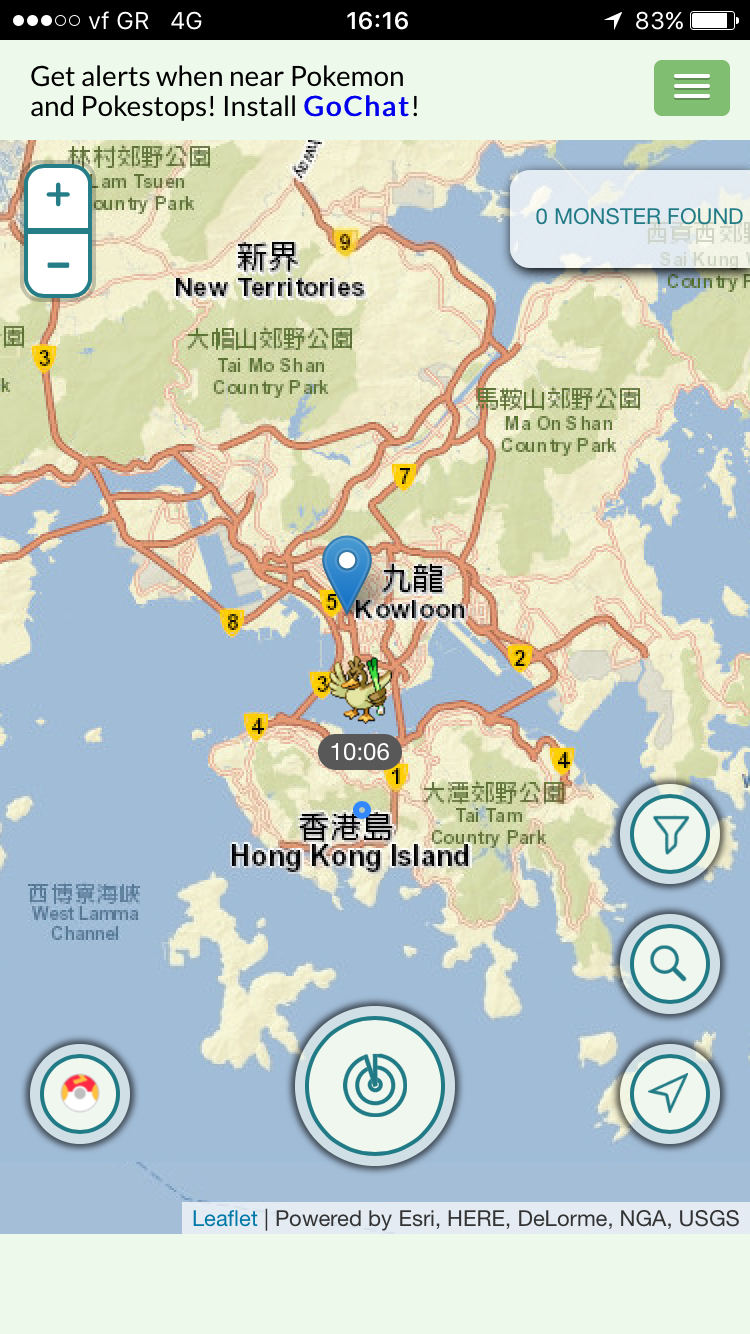This screenshot has width=750, height=1334.
Task: Start the radar scan
Action: (x=375, y=1086)
